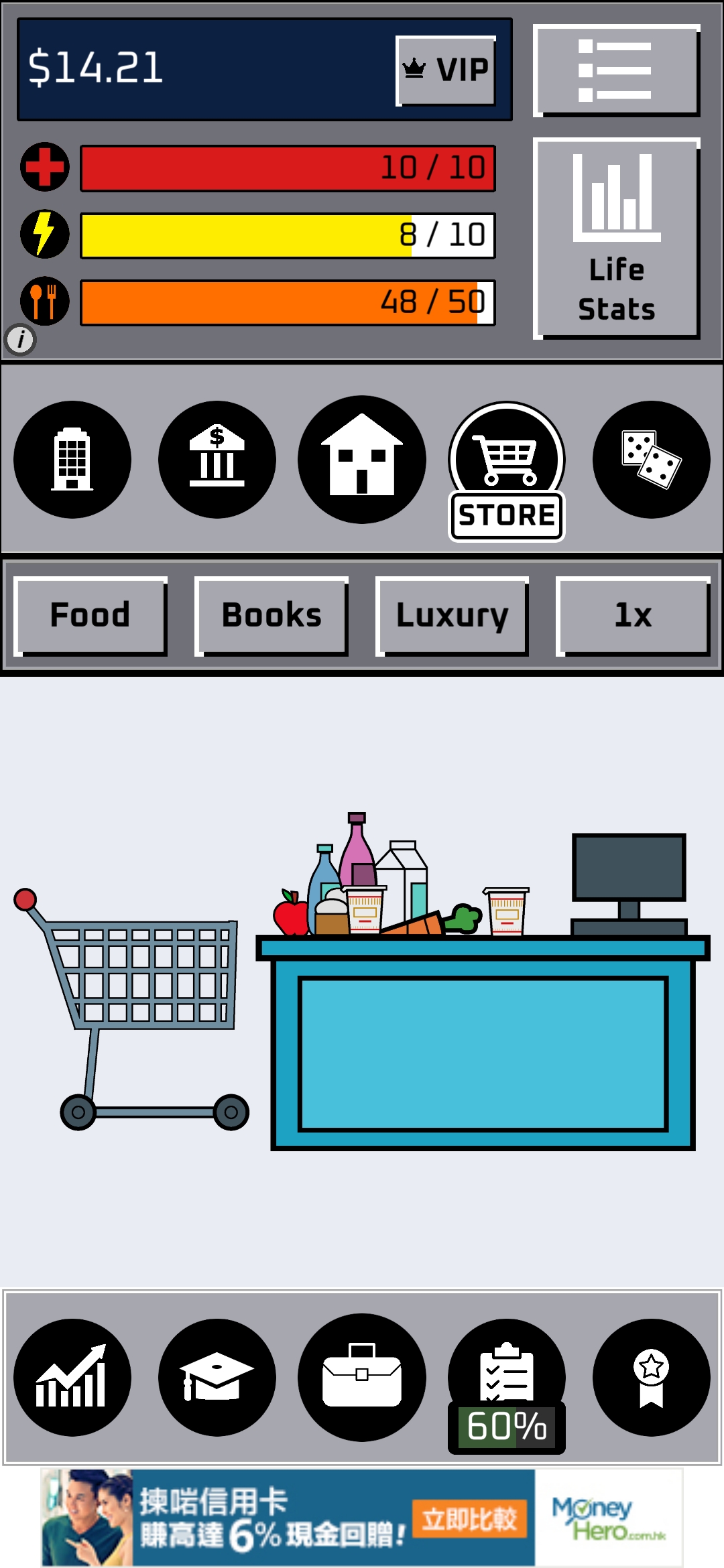Open the MoneyHero credit card ad banner
Image resolution: width=724 pixels, height=1568 pixels.
point(362,1518)
